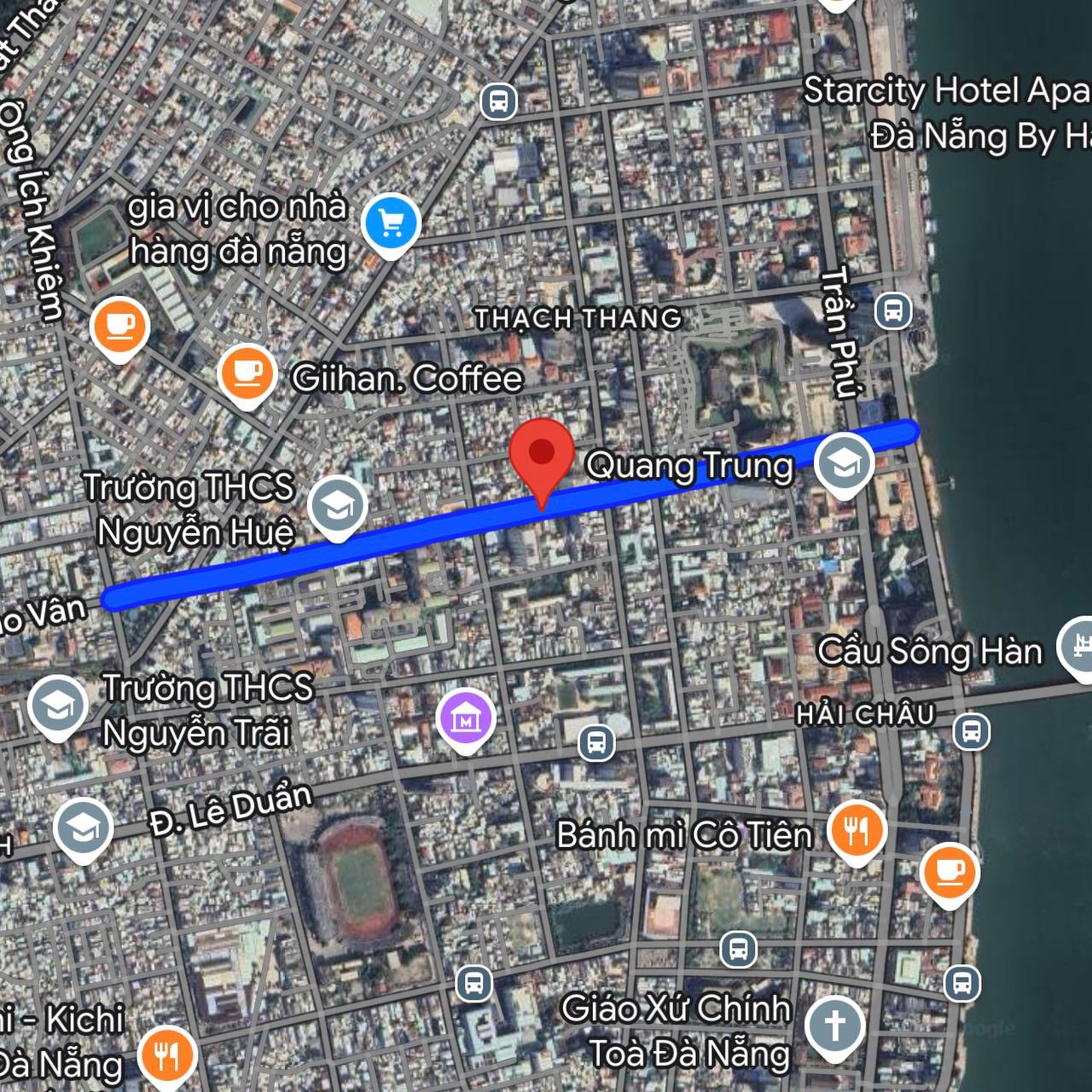Screen dimensions: 1092x1092
Task: Open Trường THCS Nguyễn Trãi school marker
Action: click(x=56, y=706)
